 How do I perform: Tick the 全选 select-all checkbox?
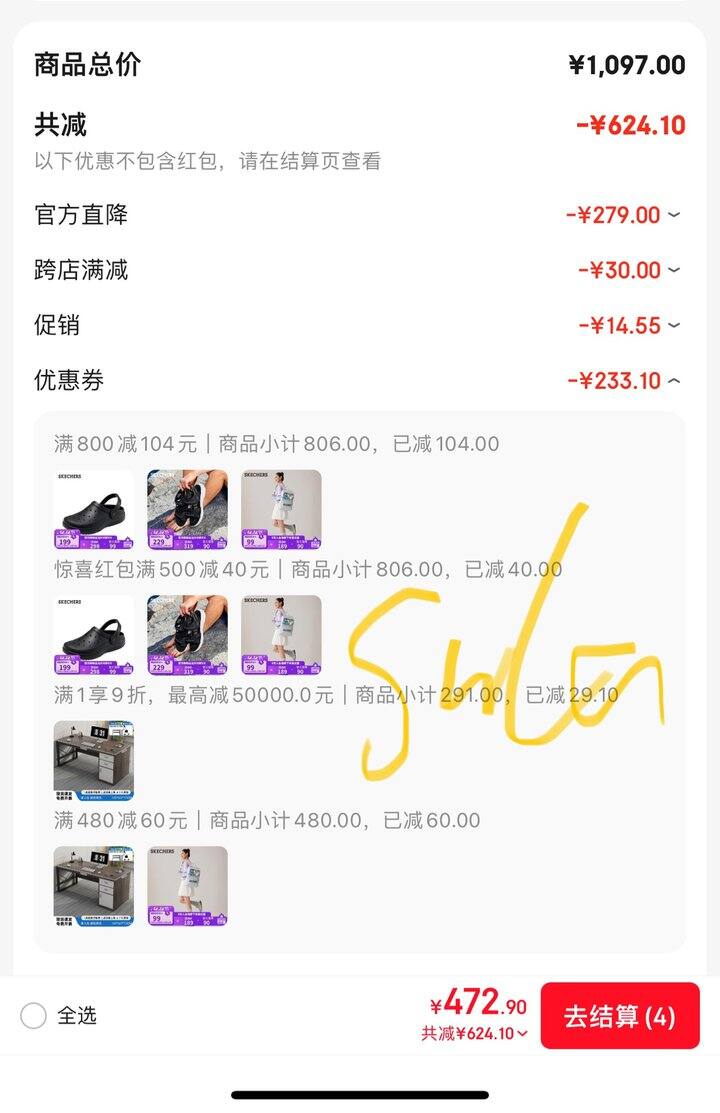(34, 1016)
